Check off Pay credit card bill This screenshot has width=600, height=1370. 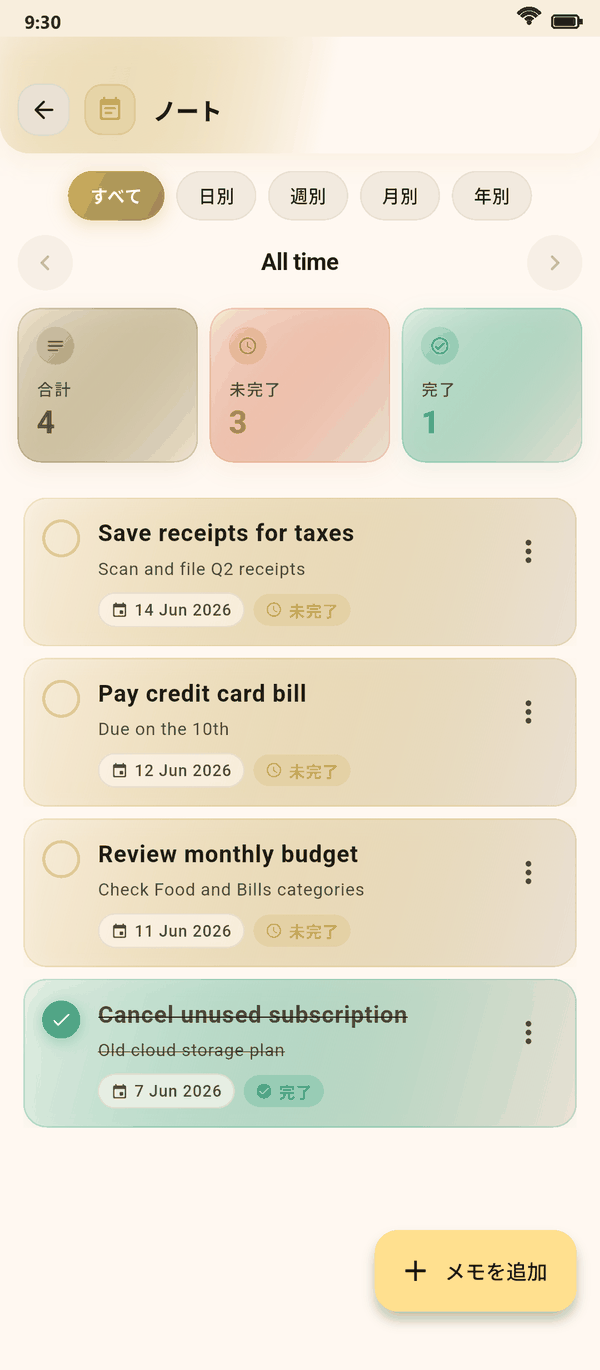click(x=61, y=698)
